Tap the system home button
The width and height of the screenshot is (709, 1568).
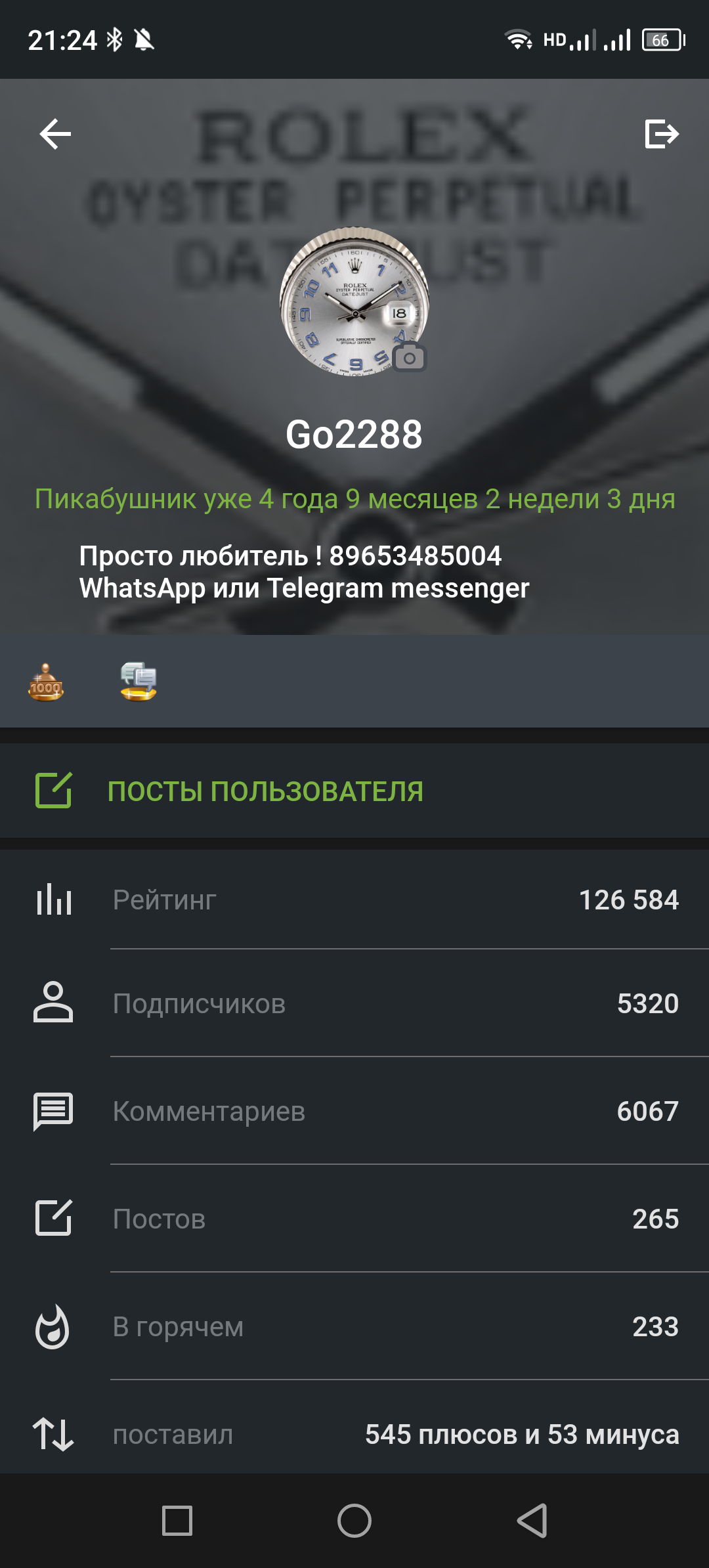pyautogui.click(x=354, y=1521)
